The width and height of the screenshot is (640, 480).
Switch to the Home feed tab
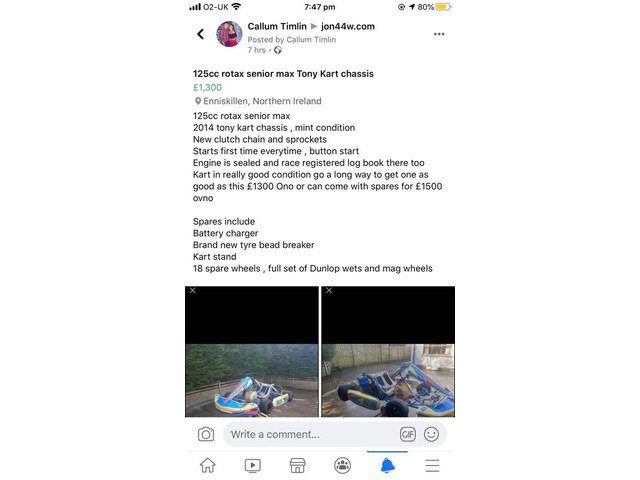[x=207, y=465]
